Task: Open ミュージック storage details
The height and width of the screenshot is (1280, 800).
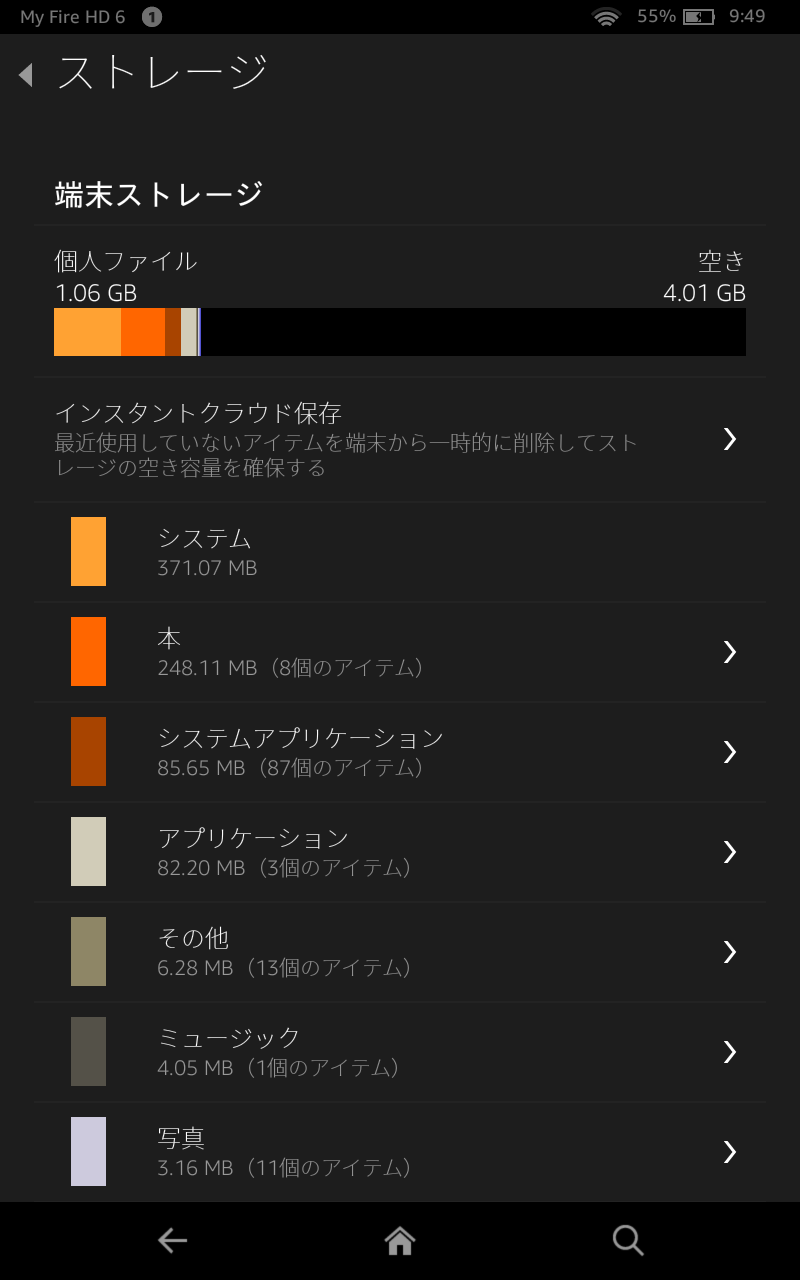Action: [400, 1052]
